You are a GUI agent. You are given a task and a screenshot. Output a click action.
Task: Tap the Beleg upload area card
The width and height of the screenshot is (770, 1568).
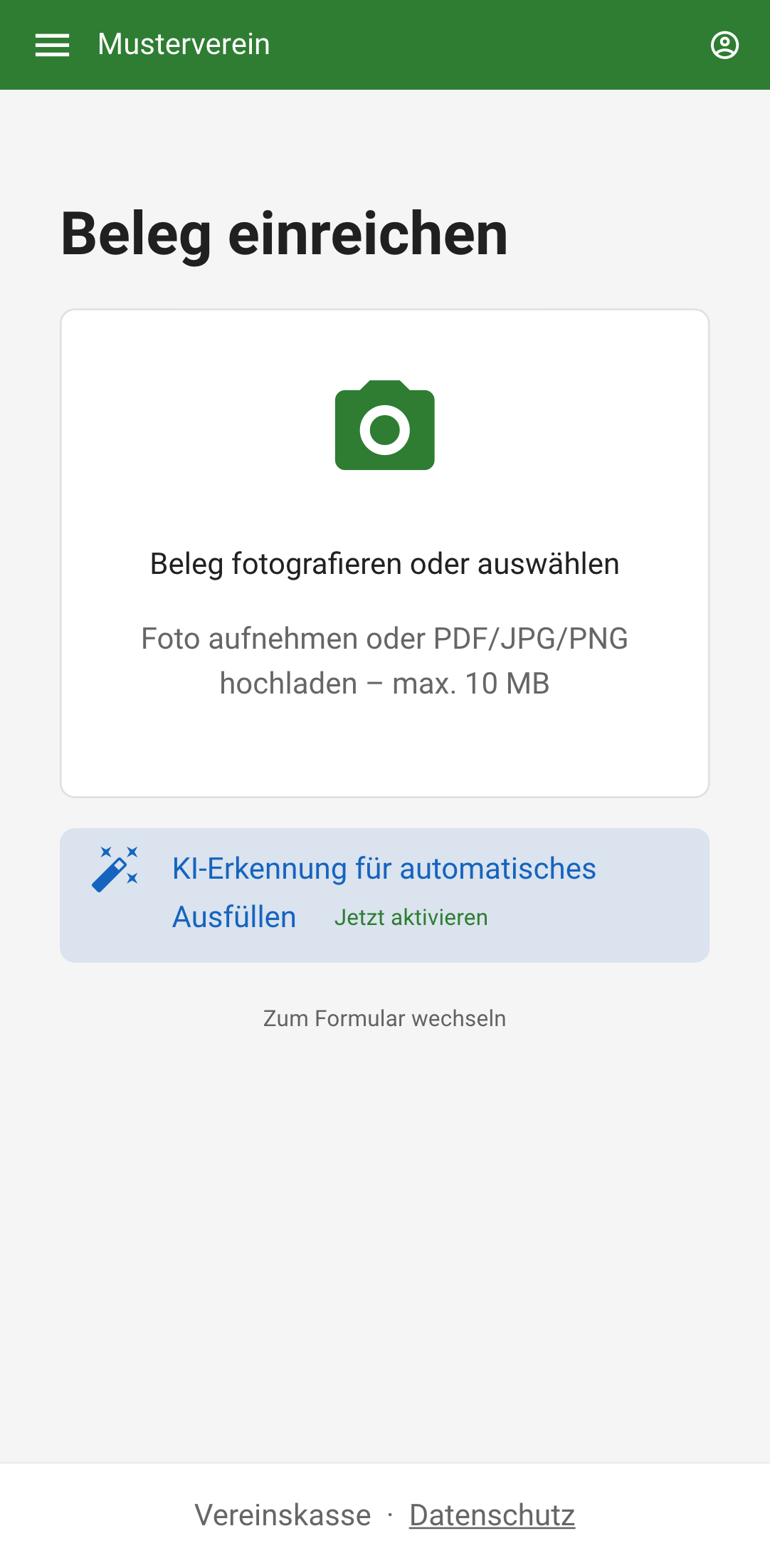coord(384,552)
